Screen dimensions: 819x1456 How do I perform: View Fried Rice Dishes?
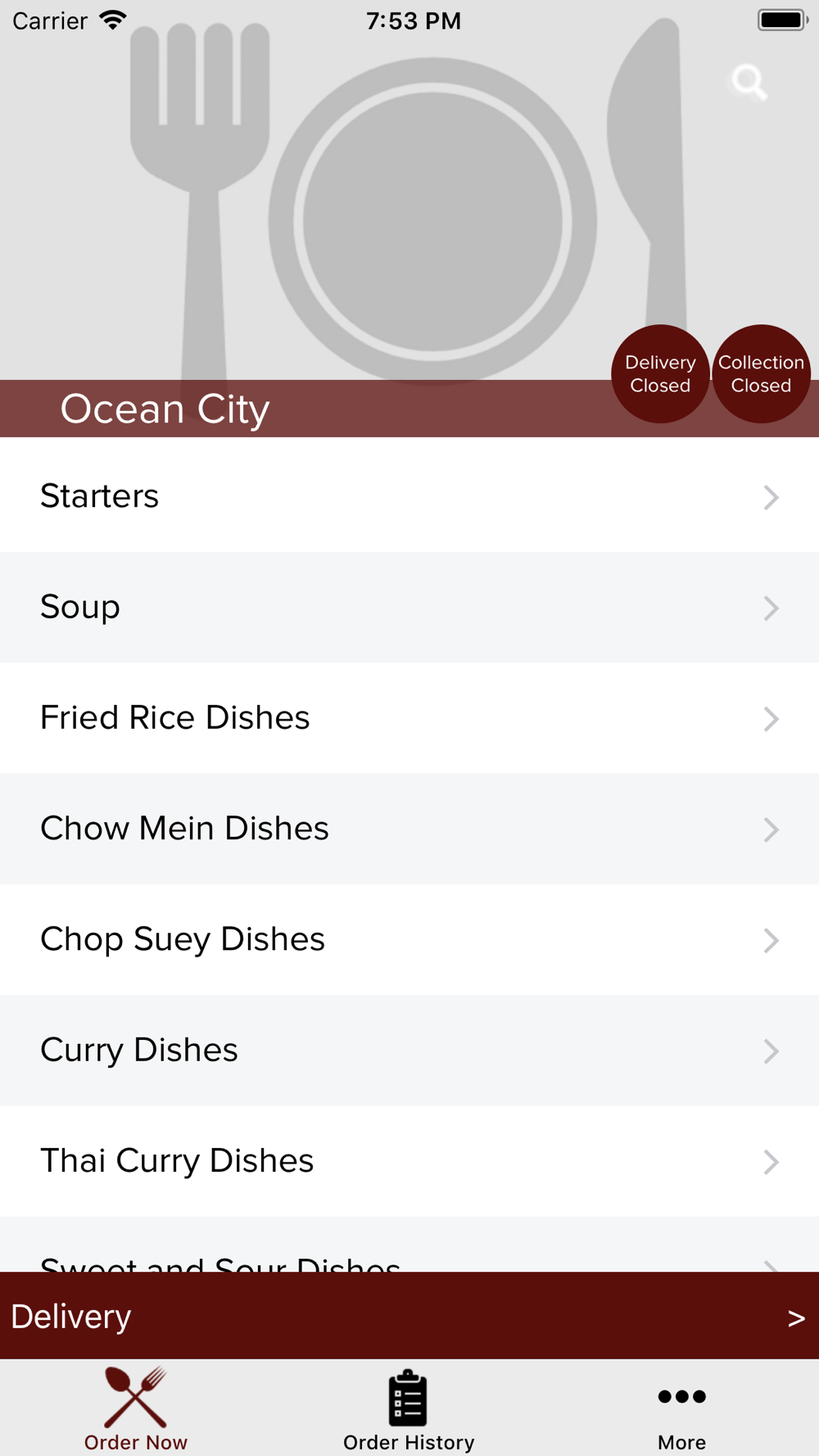[x=409, y=718]
